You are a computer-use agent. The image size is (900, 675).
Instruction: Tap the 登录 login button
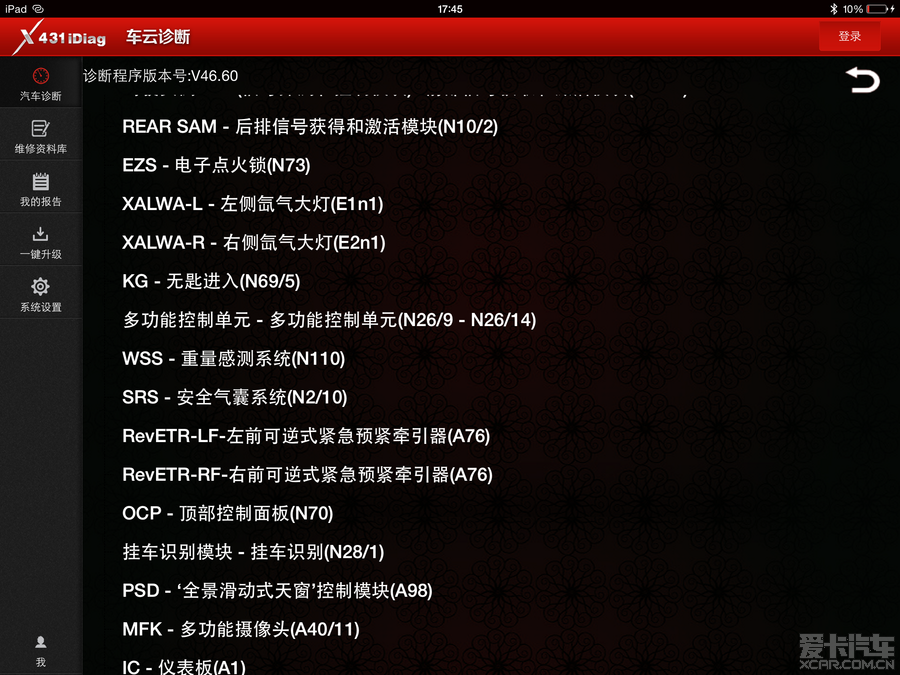(849, 36)
